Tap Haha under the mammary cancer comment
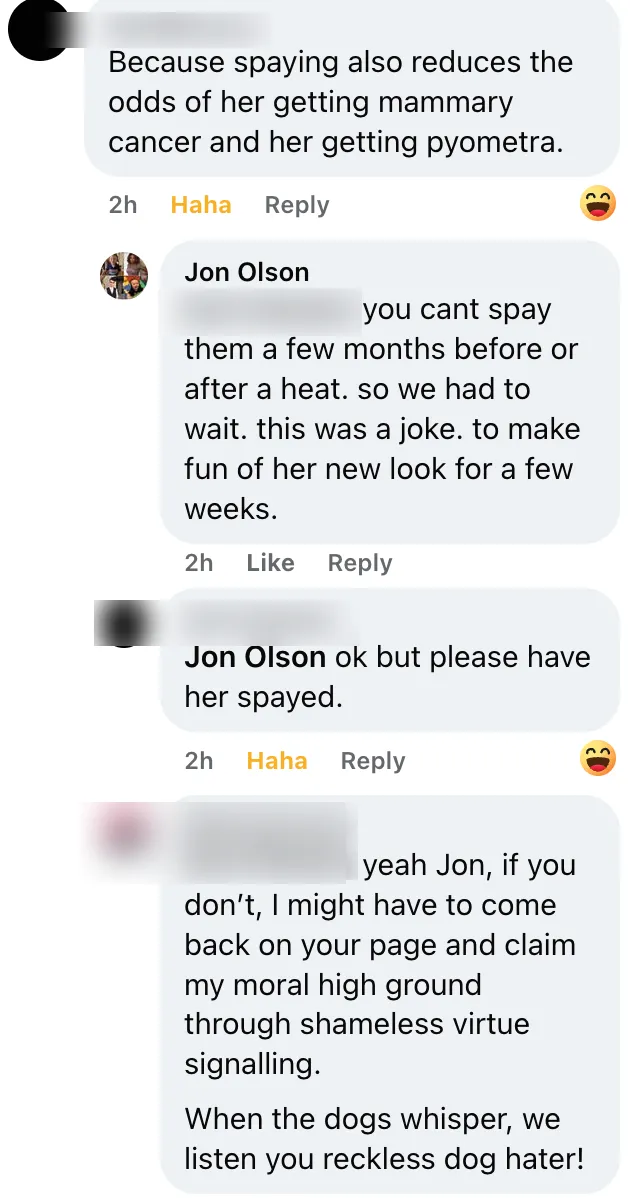Image resolution: width=630 pixels, height=1198 pixels. (x=201, y=205)
